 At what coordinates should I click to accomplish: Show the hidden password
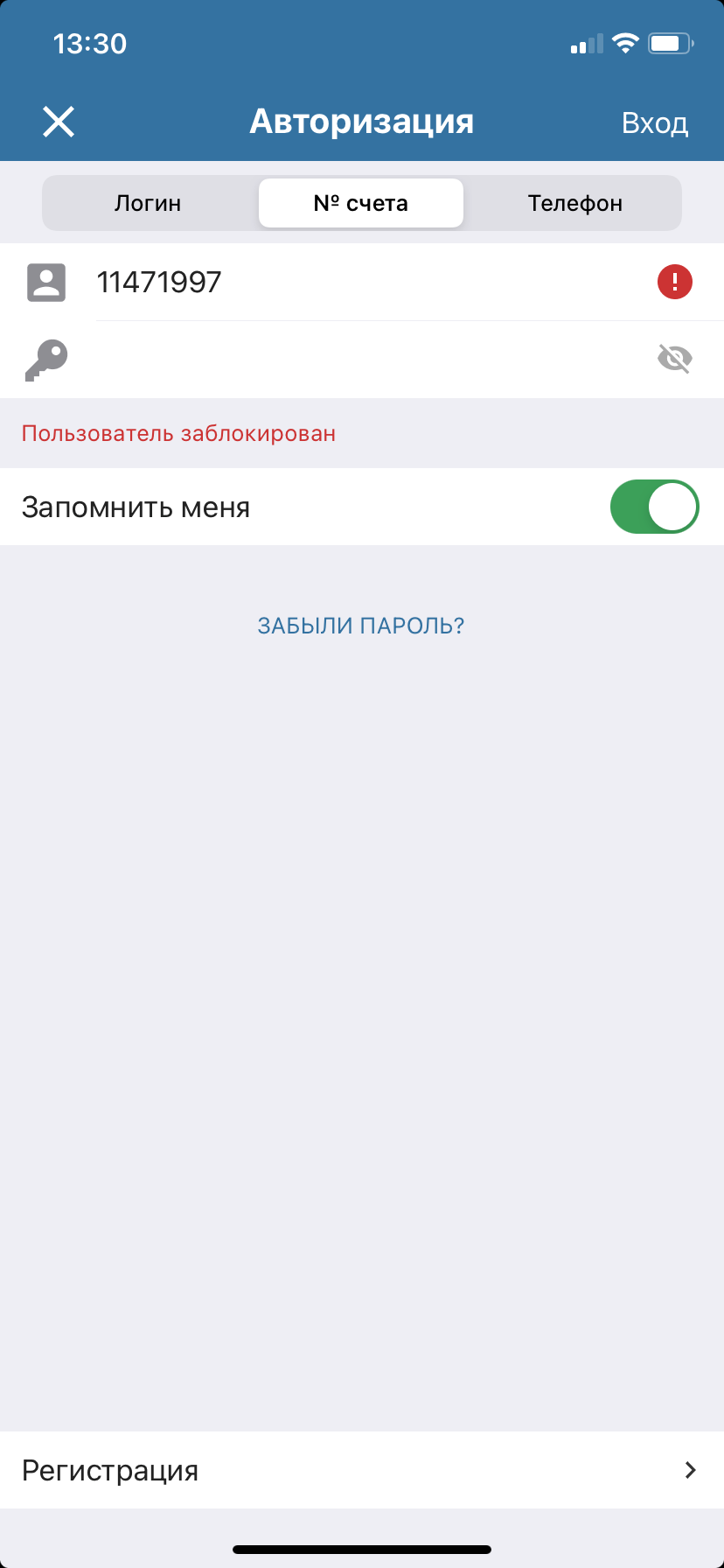click(x=674, y=359)
